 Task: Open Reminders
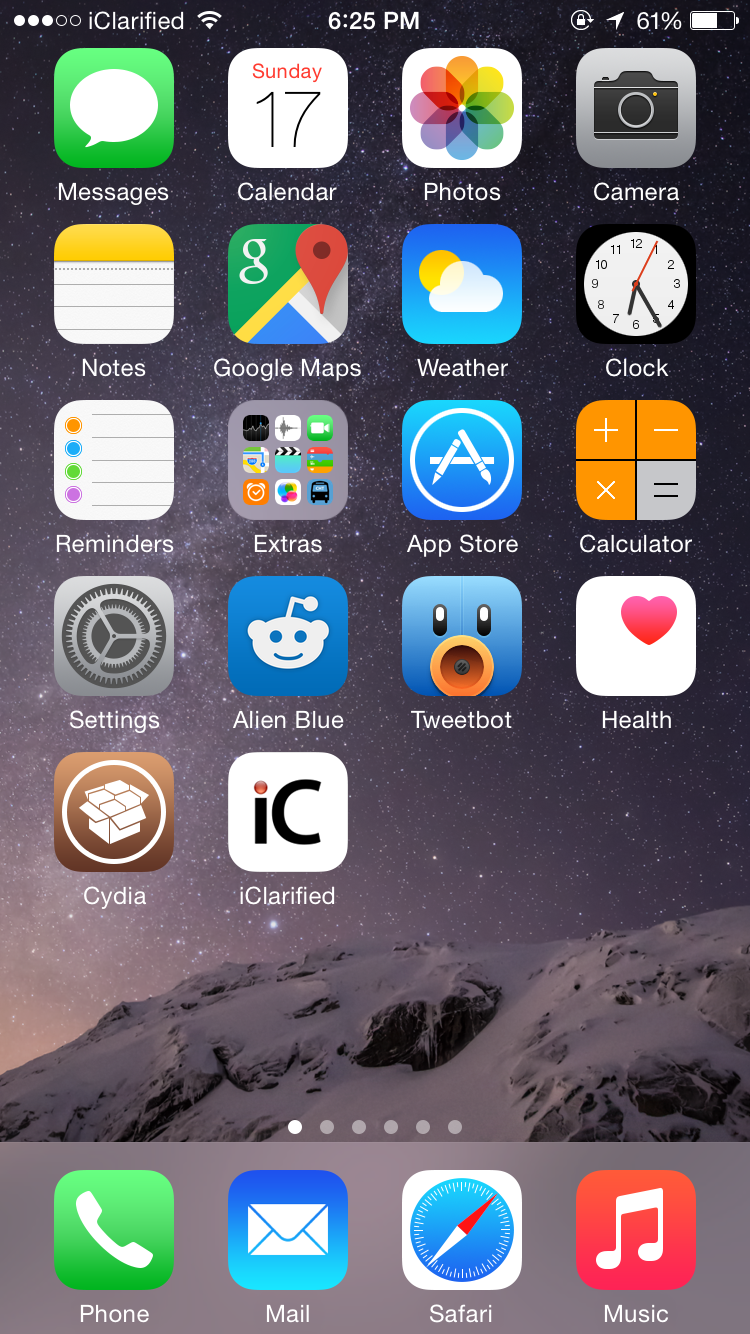coord(114,460)
